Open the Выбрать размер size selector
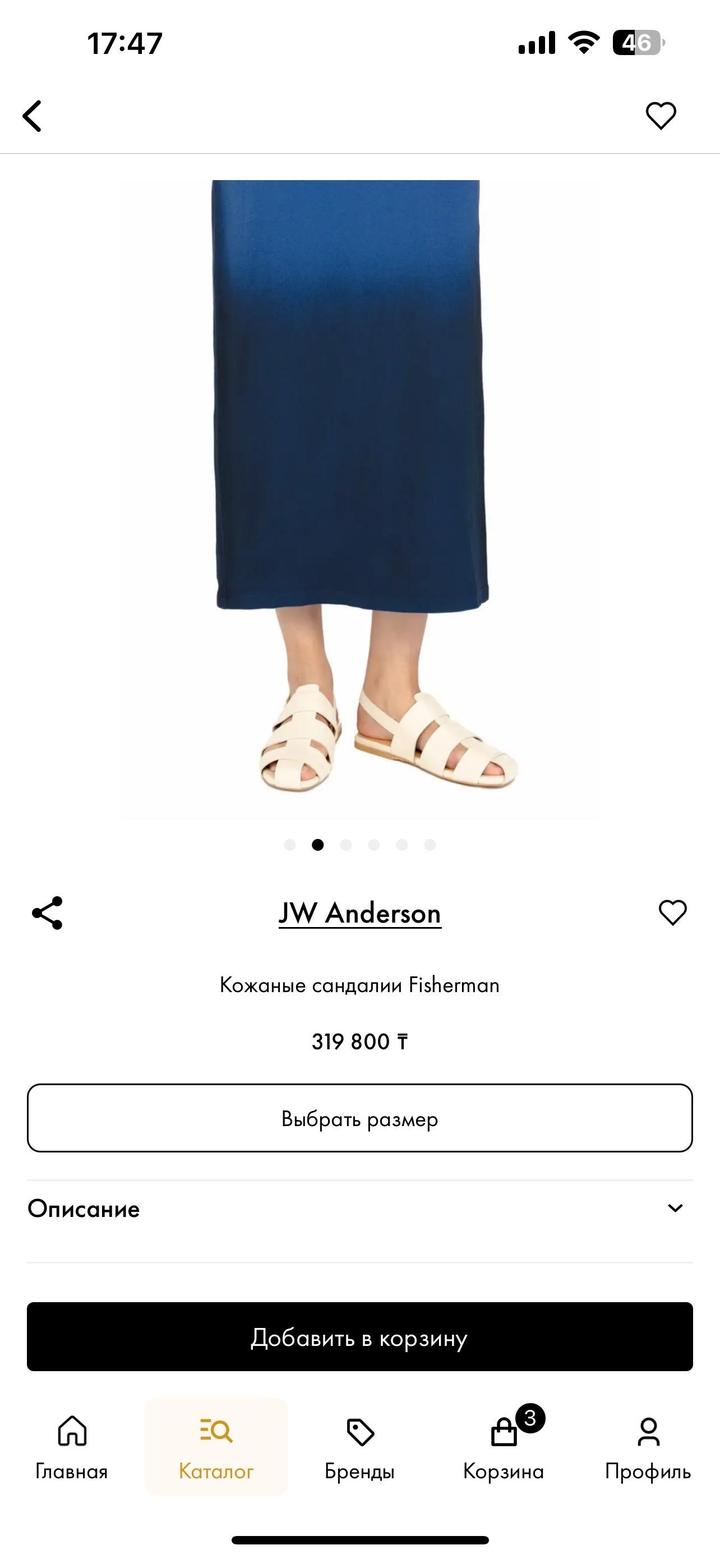The height and width of the screenshot is (1558, 720). click(x=360, y=1118)
